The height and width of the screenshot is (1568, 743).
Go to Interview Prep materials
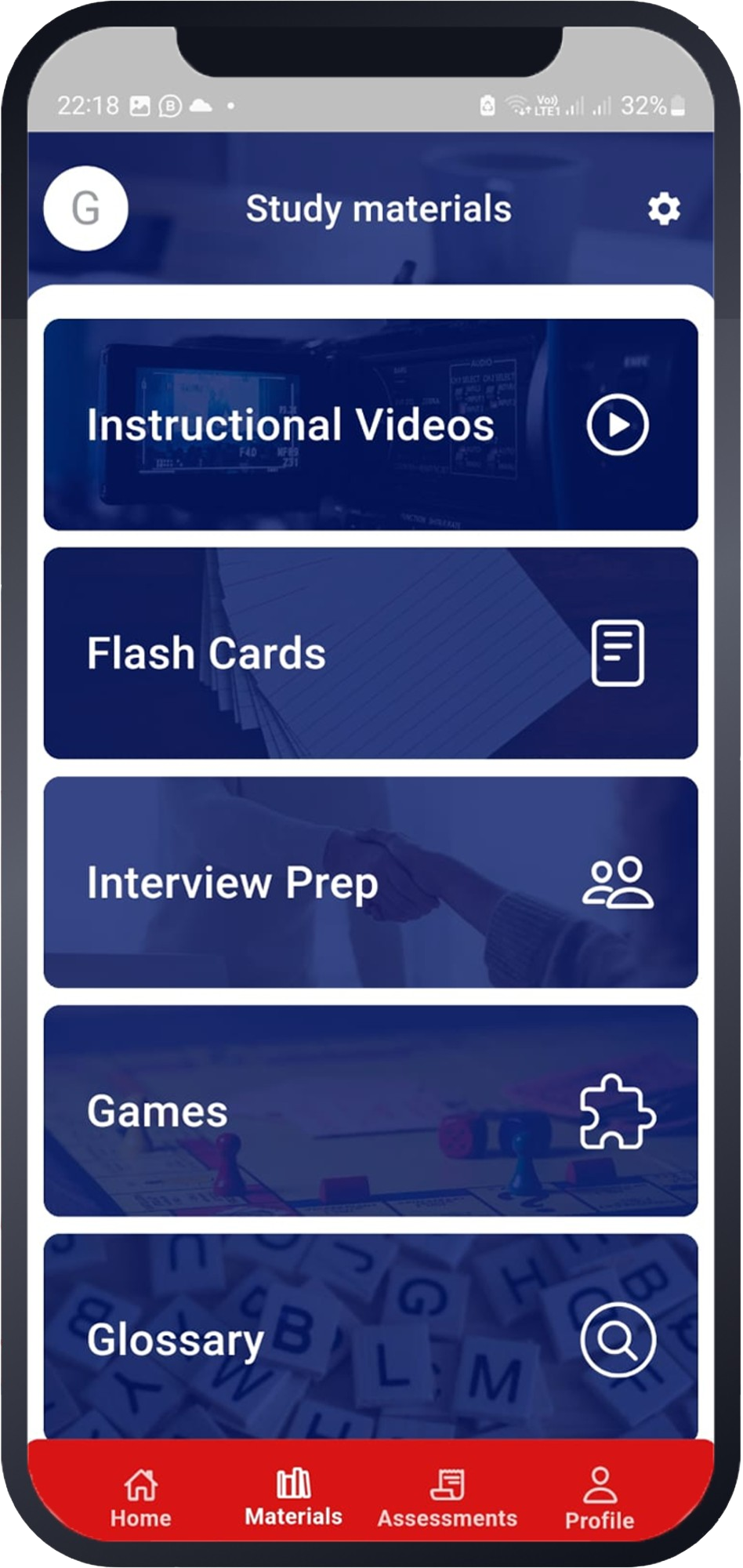tap(370, 882)
